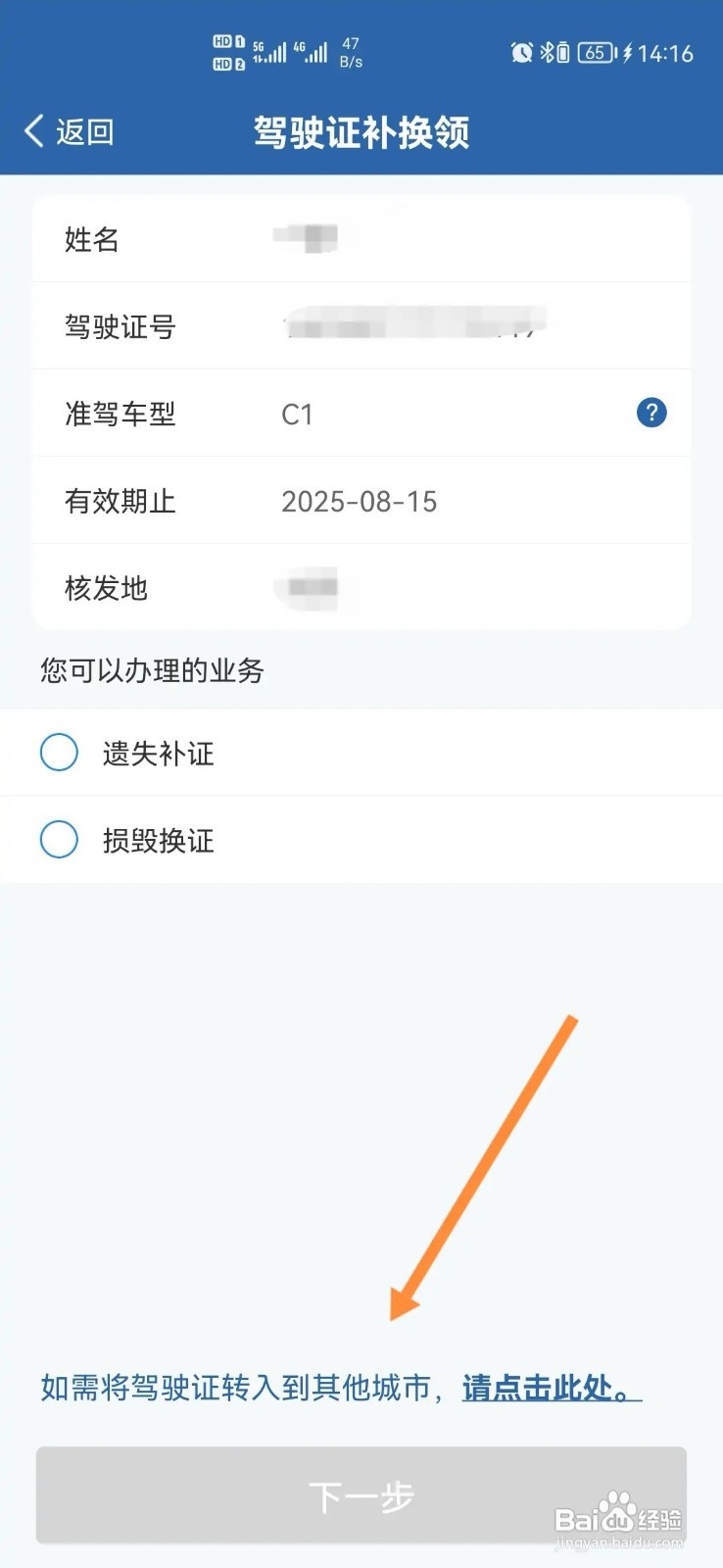
Task: Tap the Bluetooth icon in the status bar
Action: (x=548, y=52)
